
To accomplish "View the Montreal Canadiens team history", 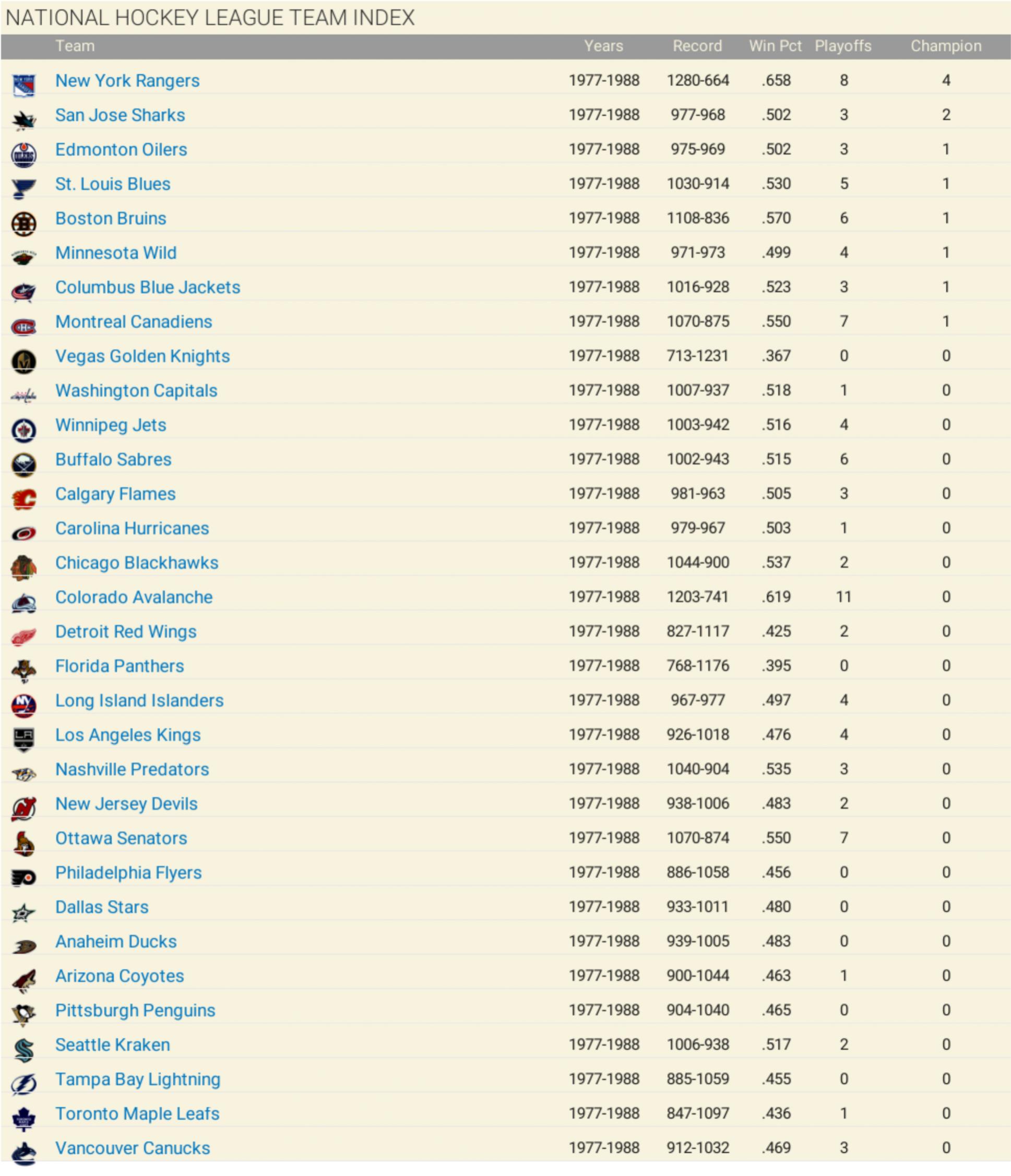I will (134, 322).
